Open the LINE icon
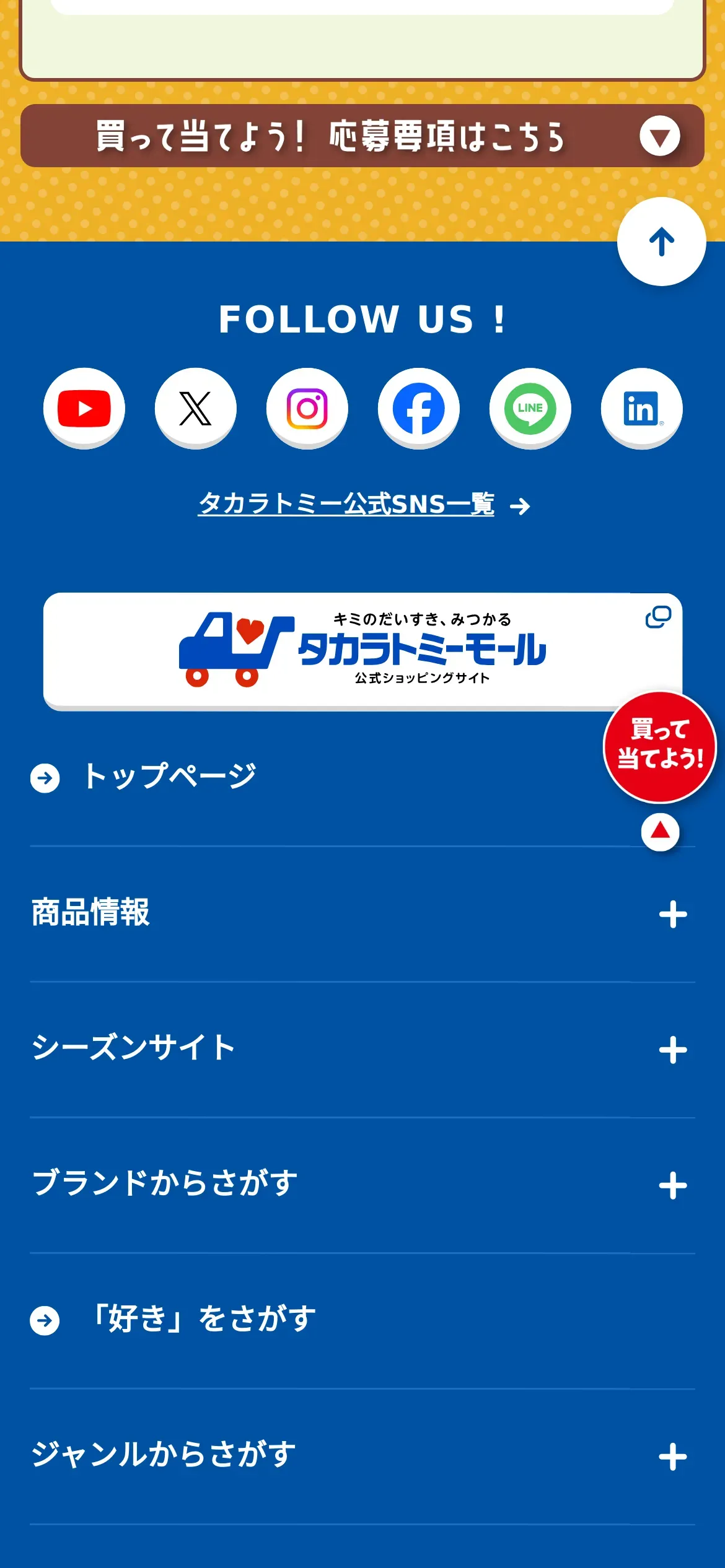Image resolution: width=725 pixels, height=1568 pixels. click(530, 408)
